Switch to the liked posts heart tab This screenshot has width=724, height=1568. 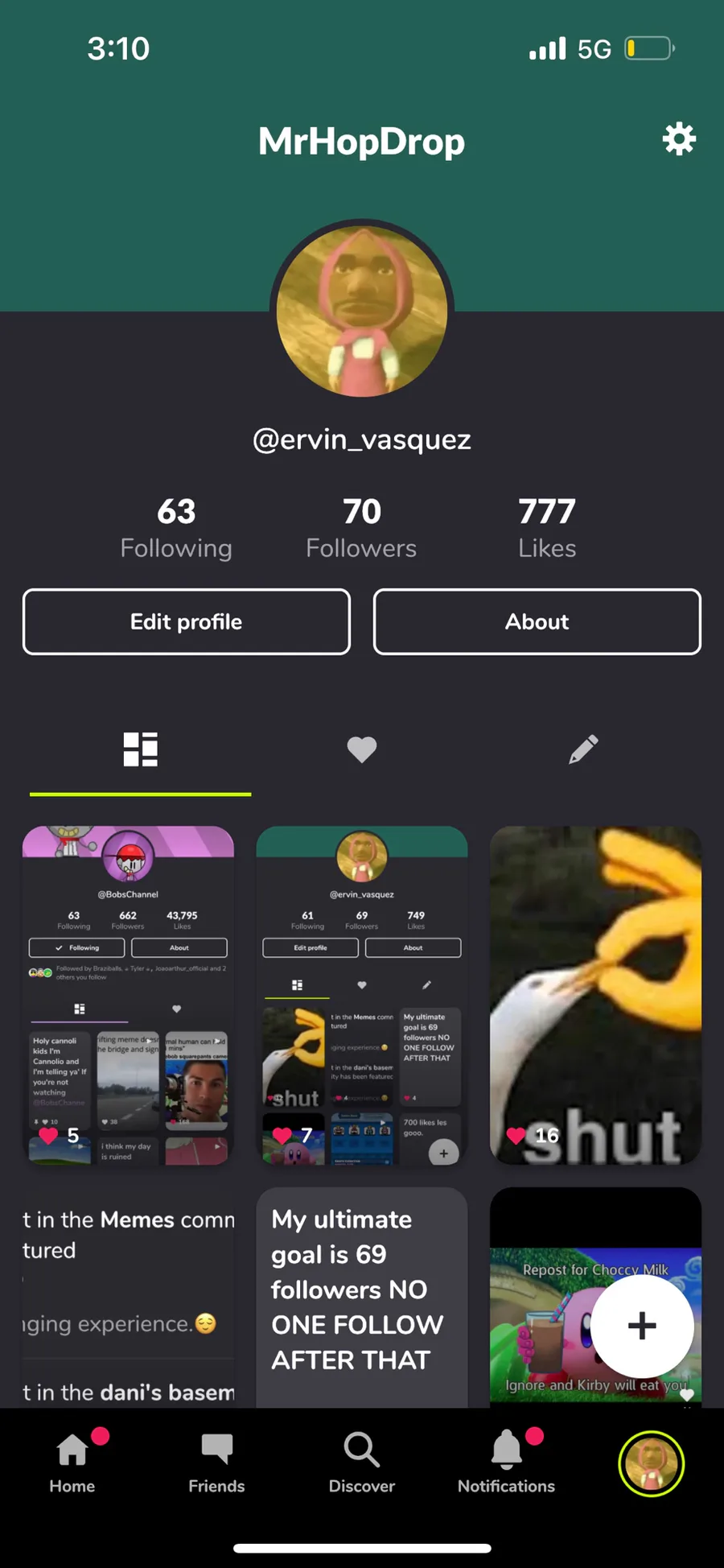click(x=361, y=749)
